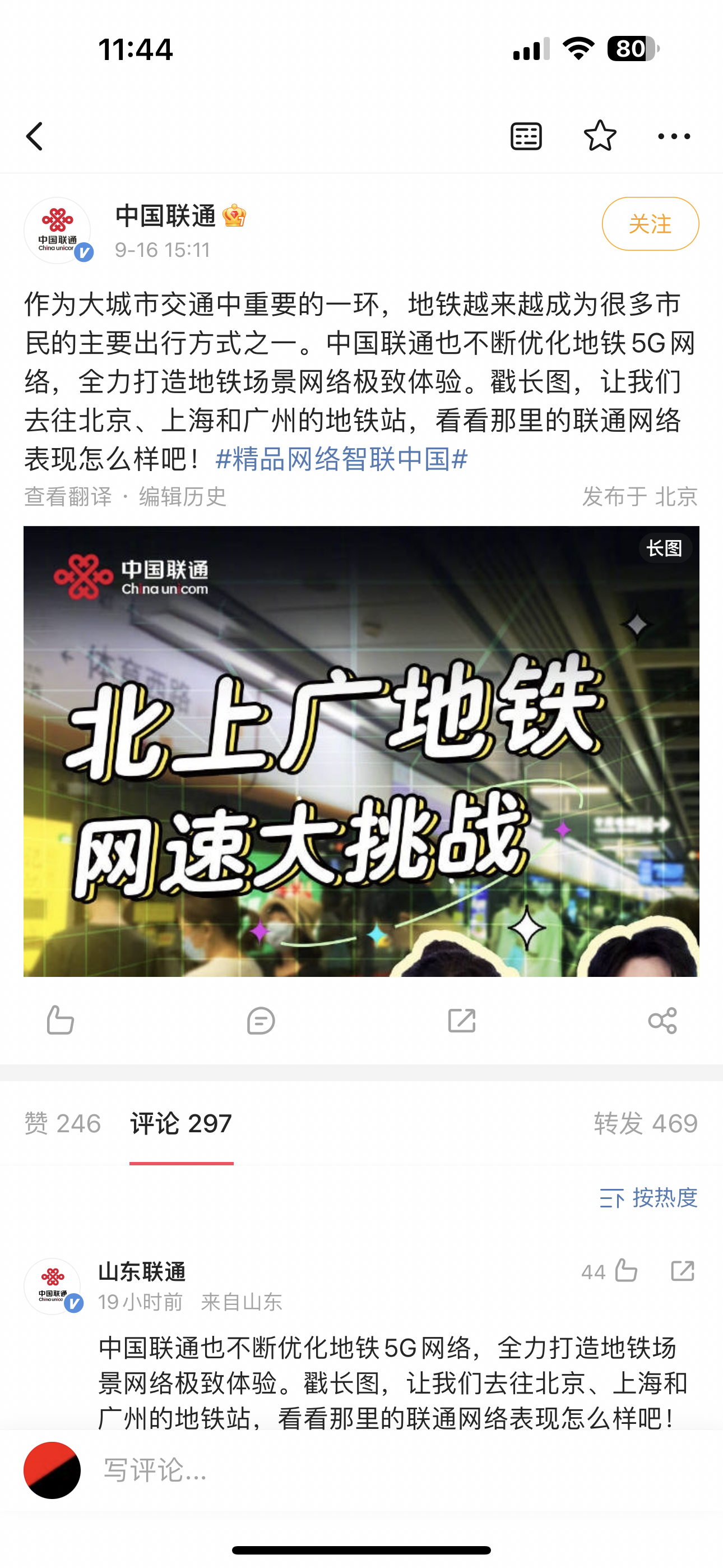Open the #精品网络智联中国# hashtag
The image size is (723, 1568).
point(341,459)
